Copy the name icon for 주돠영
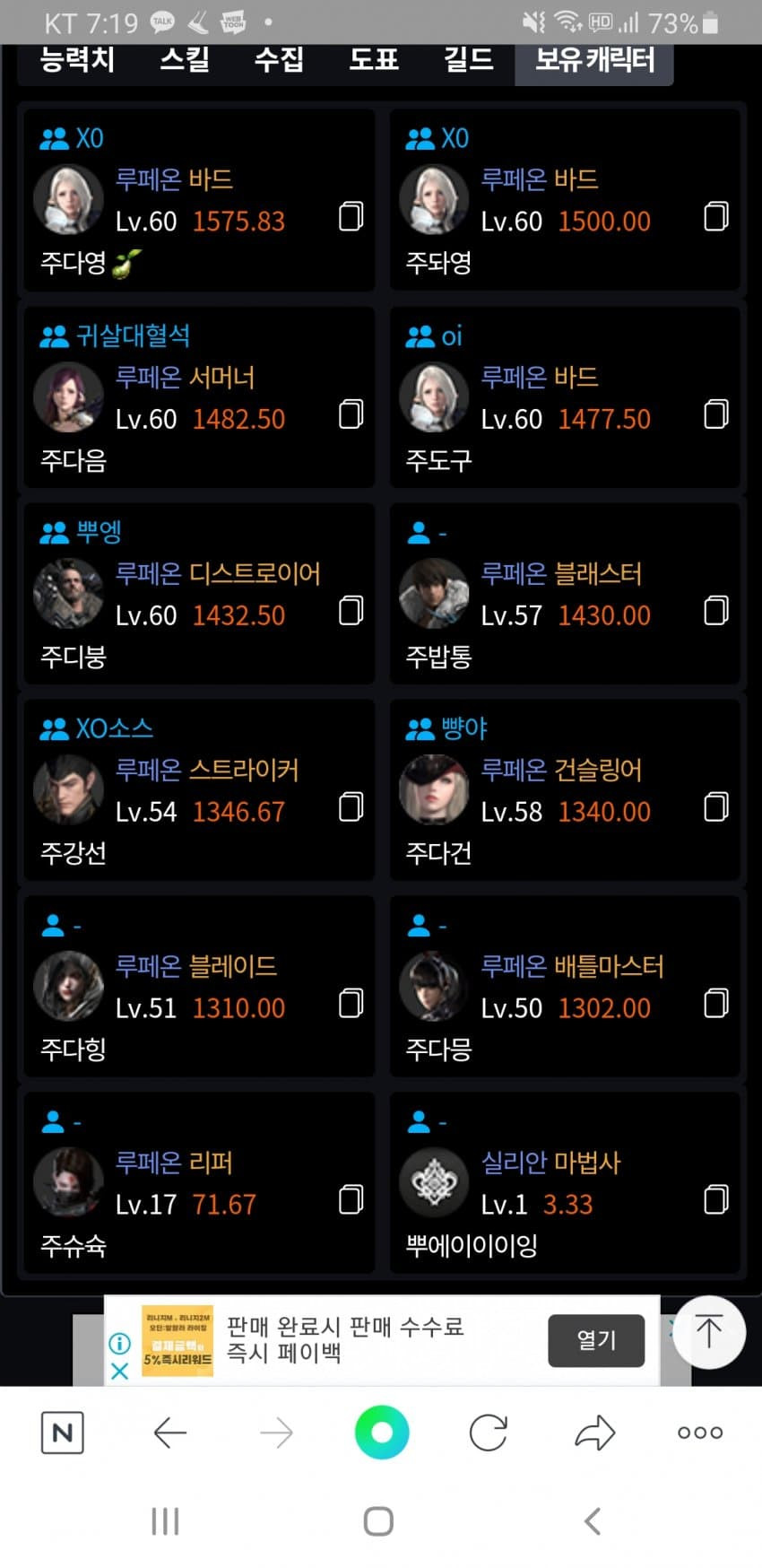This screenshot has height=1568, width=762. click(x=715, y=217)
